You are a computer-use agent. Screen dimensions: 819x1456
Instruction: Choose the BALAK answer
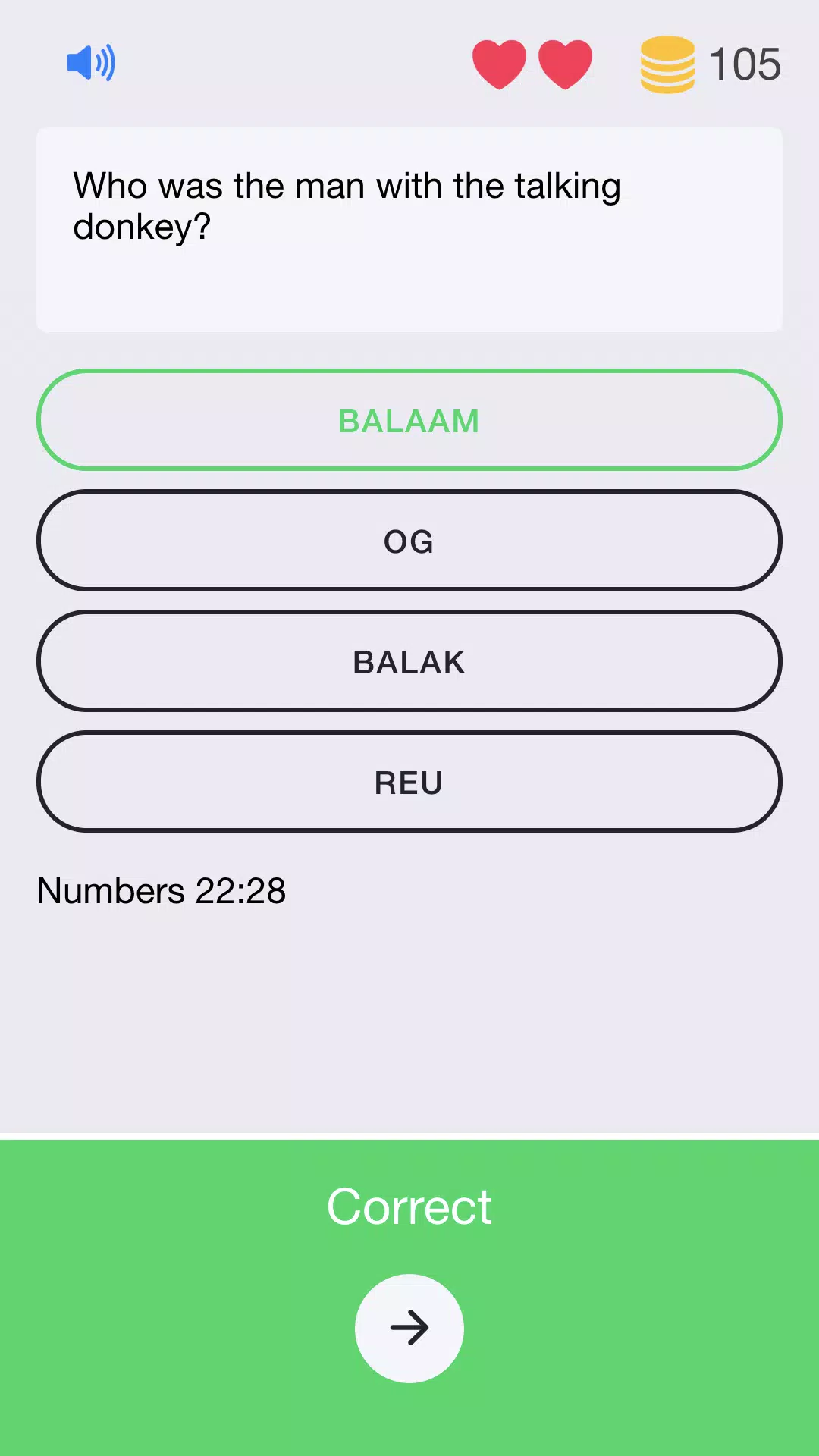click(409, 661)
